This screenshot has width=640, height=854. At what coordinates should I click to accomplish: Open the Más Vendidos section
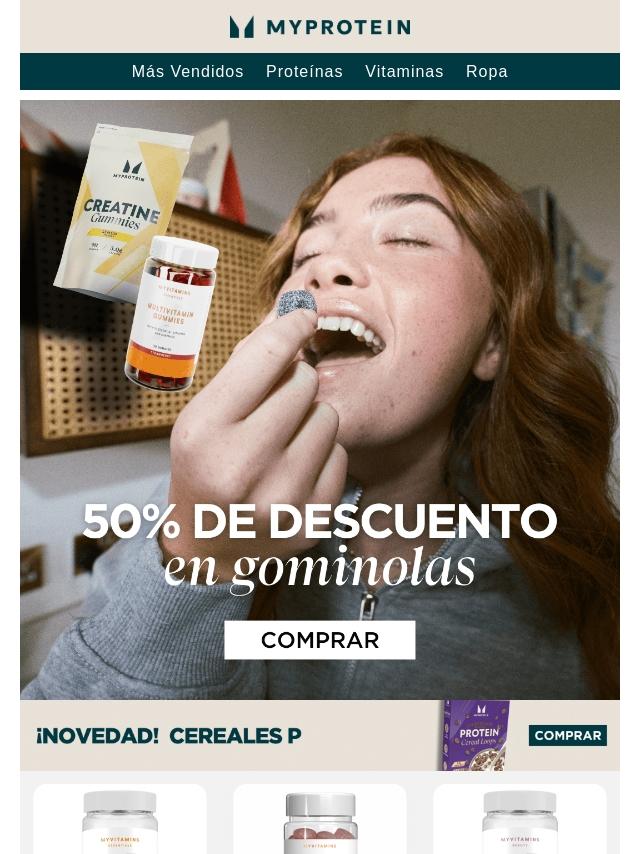coord(187,72)
